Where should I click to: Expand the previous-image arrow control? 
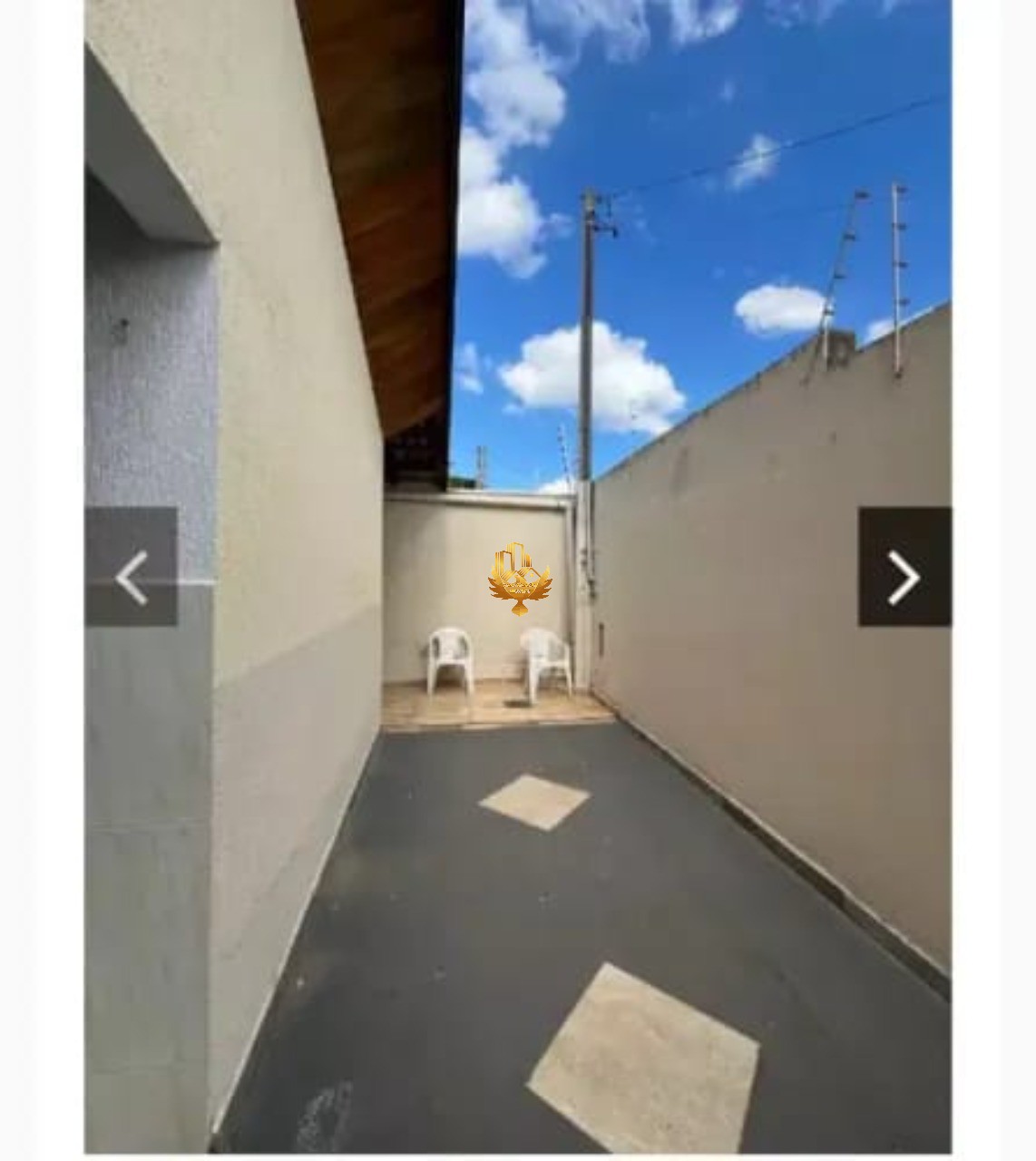[131, 578]
